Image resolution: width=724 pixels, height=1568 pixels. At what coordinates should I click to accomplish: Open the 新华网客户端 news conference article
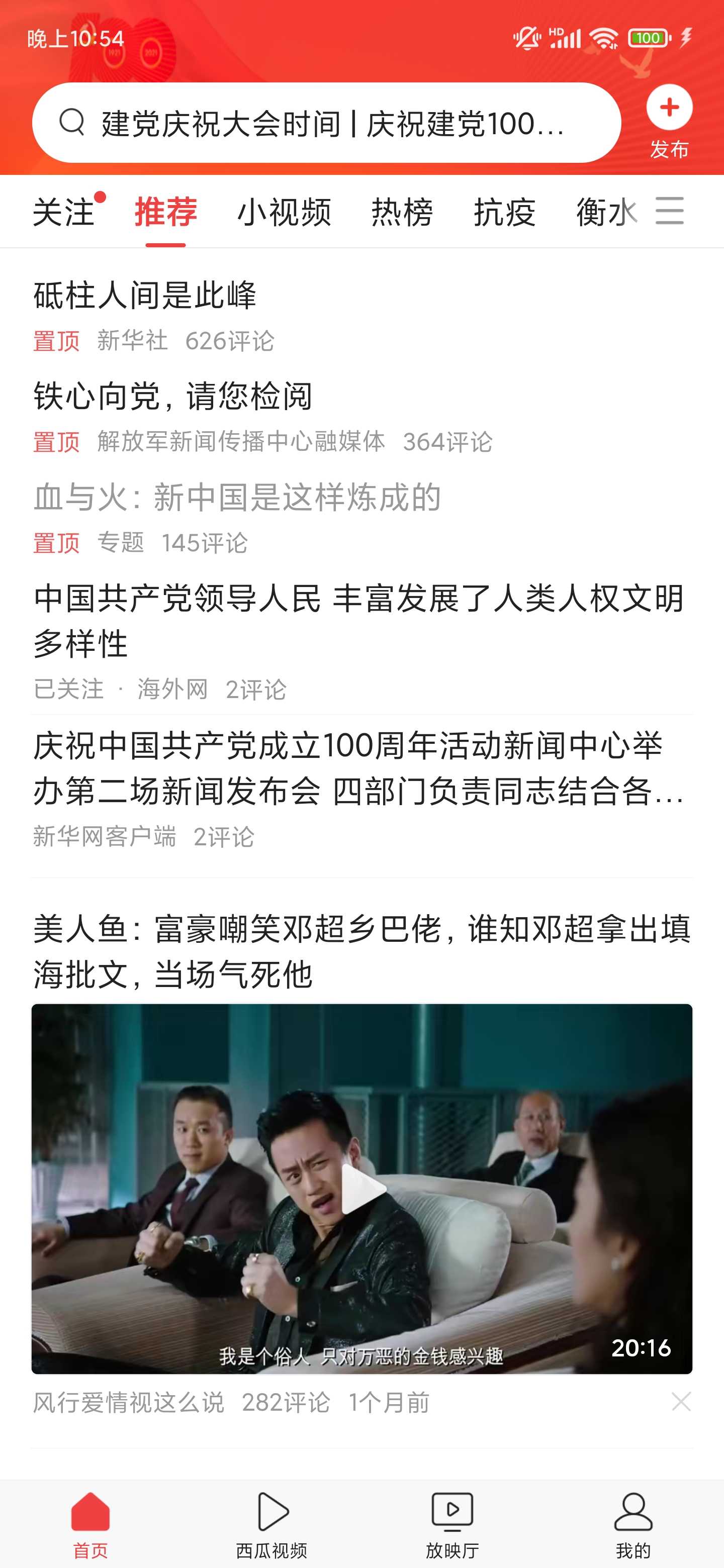(x=359, y=769)
